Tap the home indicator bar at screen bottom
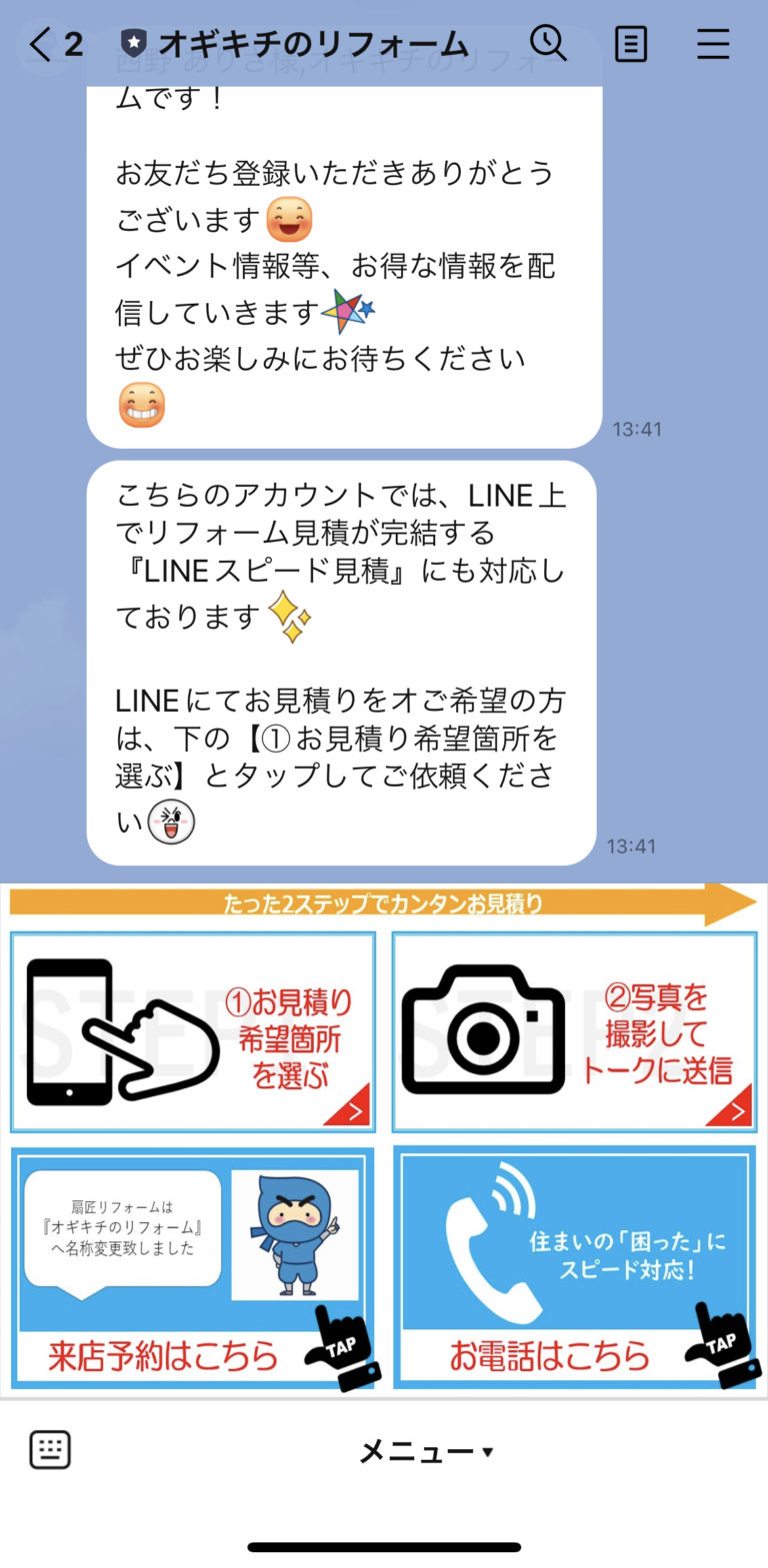 pos(384,1545)
